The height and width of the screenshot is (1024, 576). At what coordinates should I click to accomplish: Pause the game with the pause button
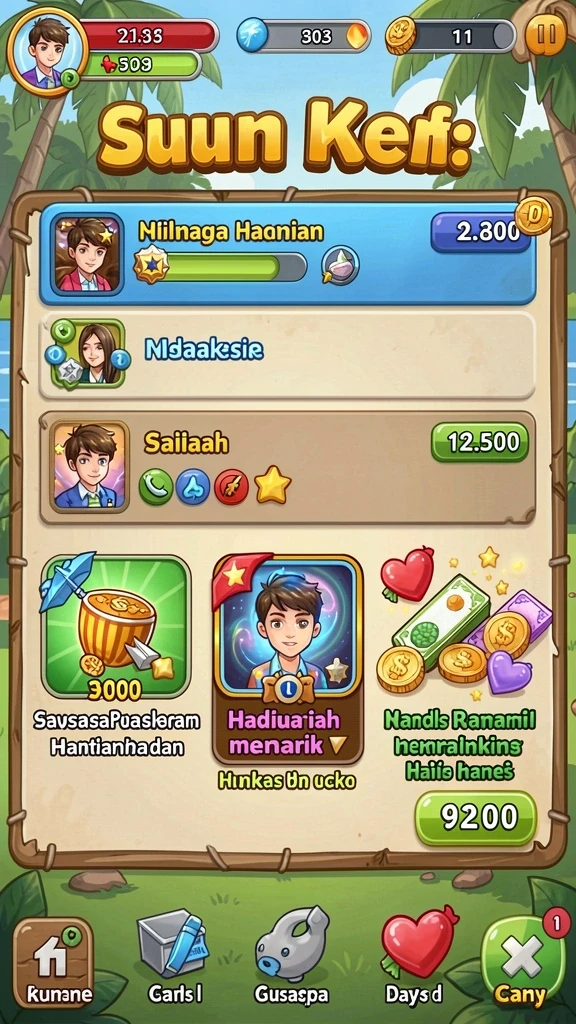point(545,35)
